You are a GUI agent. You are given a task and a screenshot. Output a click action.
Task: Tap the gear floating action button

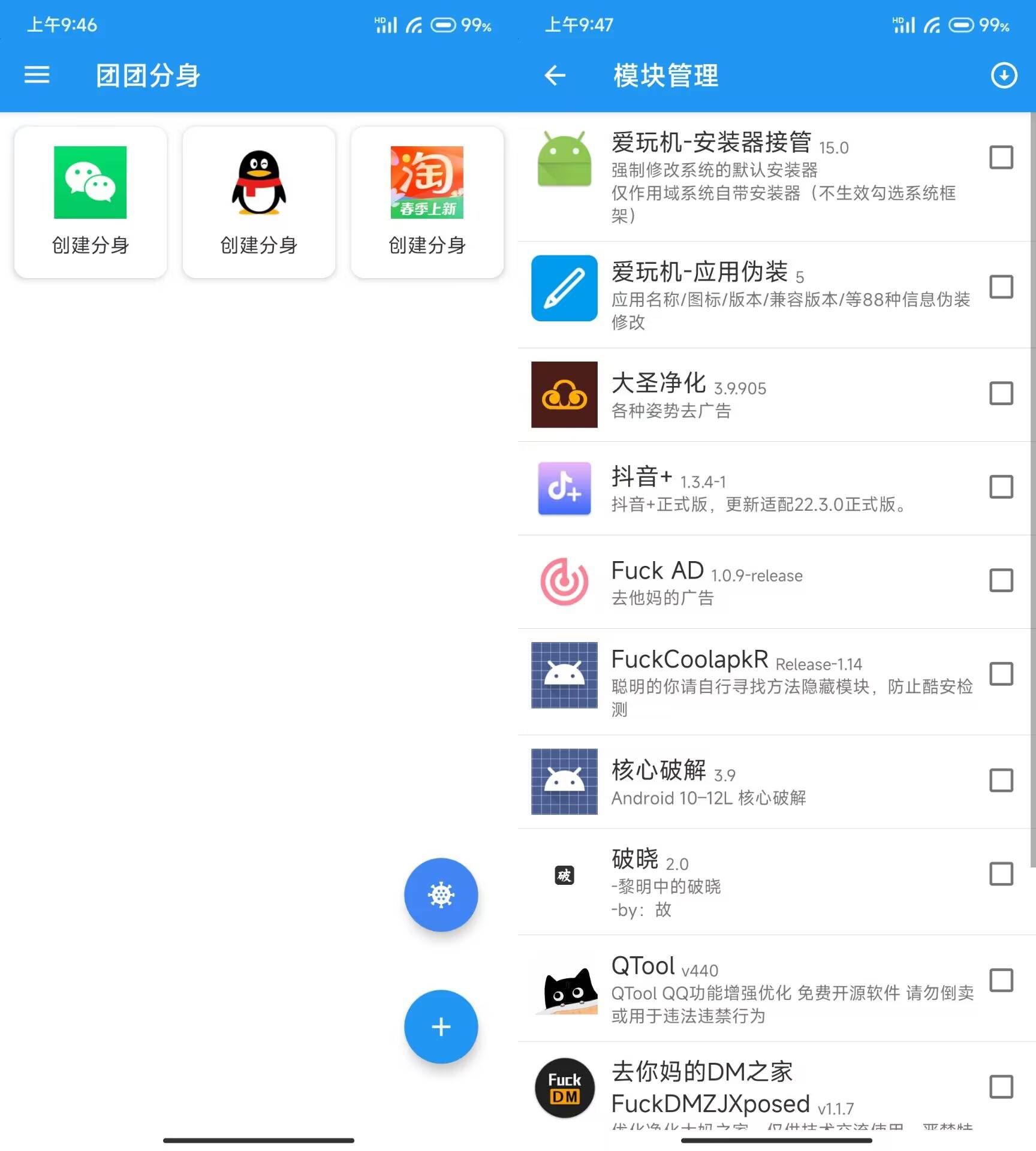pos(441,894)
